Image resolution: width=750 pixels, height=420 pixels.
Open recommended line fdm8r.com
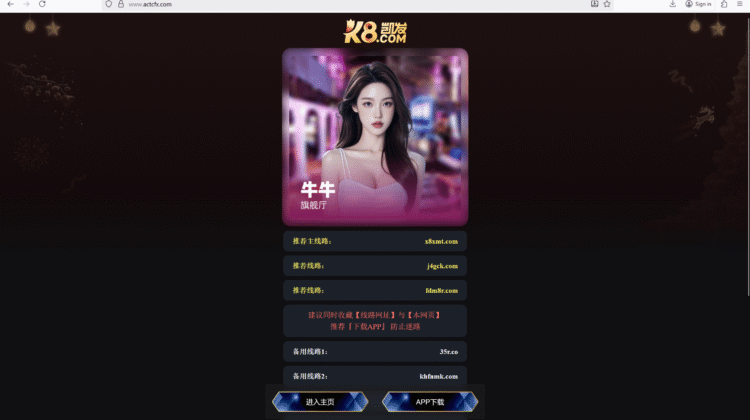click(x=375, y=290)
